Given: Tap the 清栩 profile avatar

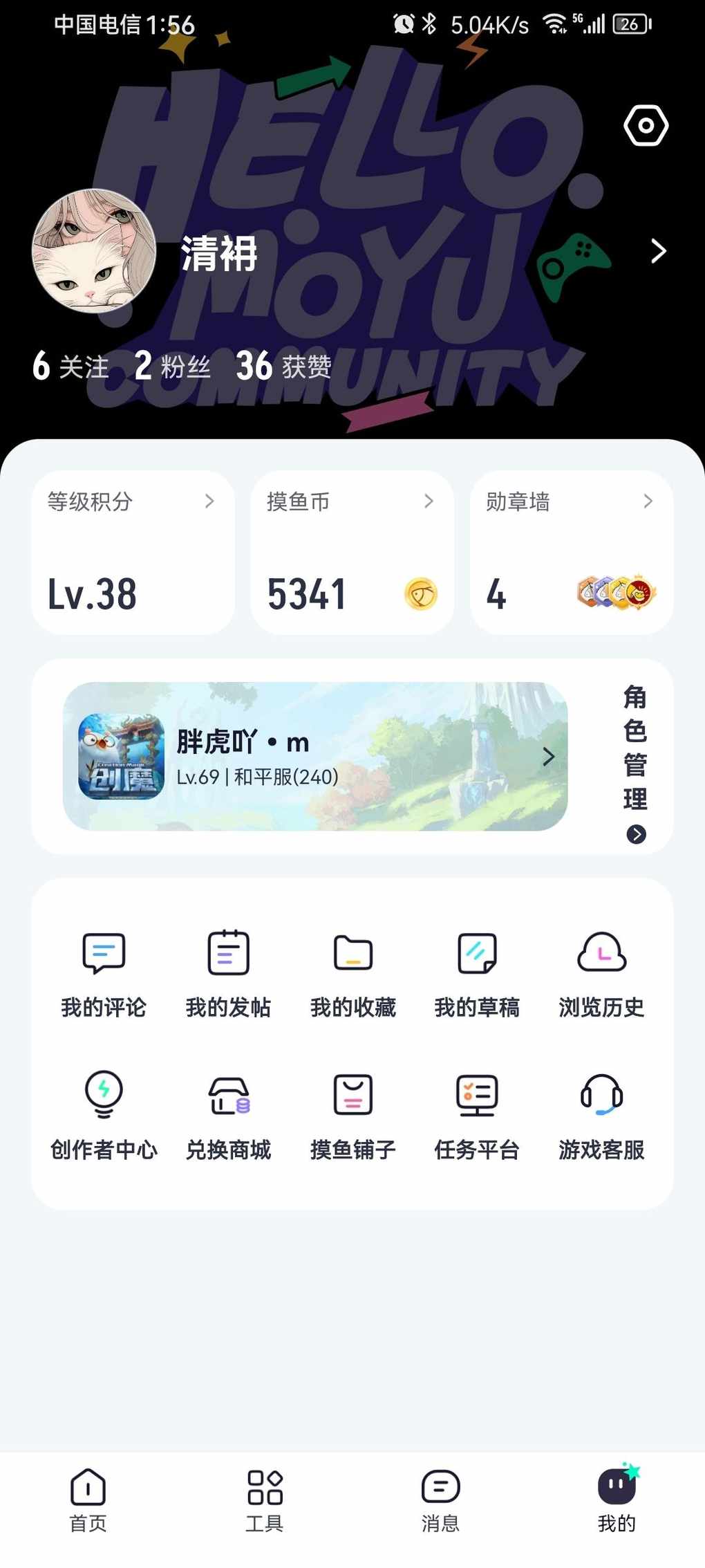Looking at the screenshot, I should 94,251.
